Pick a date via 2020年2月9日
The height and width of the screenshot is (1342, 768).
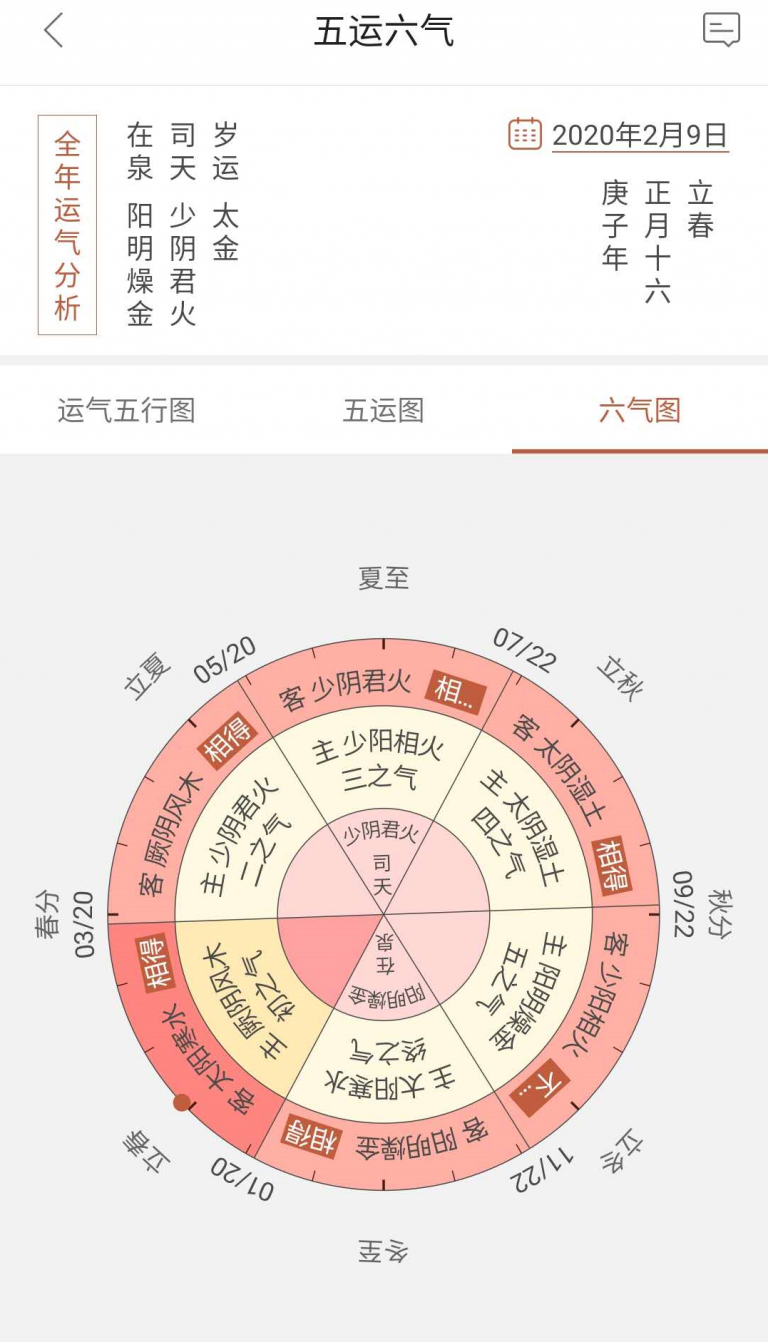coord(639,135)
